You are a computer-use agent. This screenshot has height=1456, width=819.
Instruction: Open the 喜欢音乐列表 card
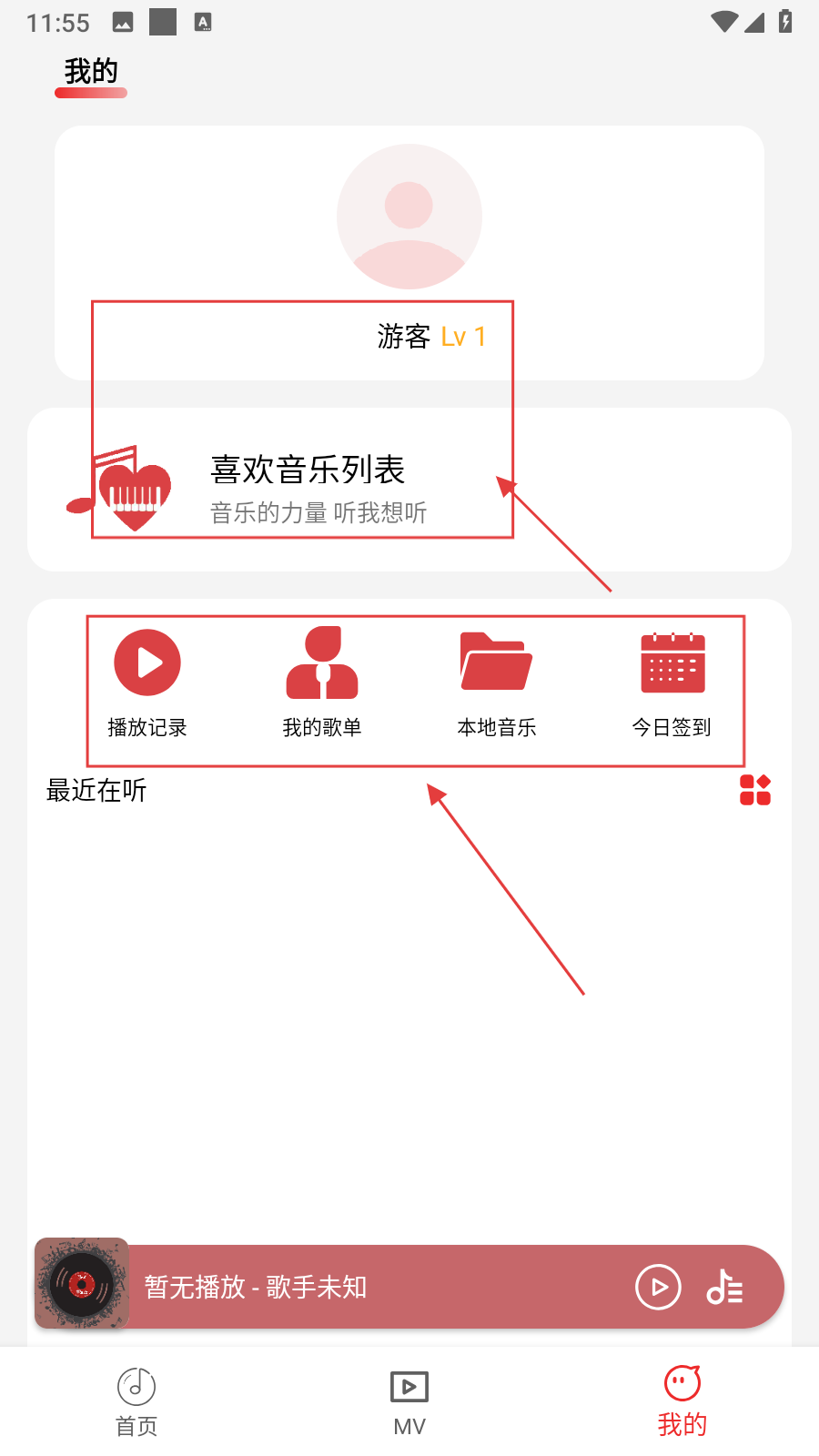409,490
